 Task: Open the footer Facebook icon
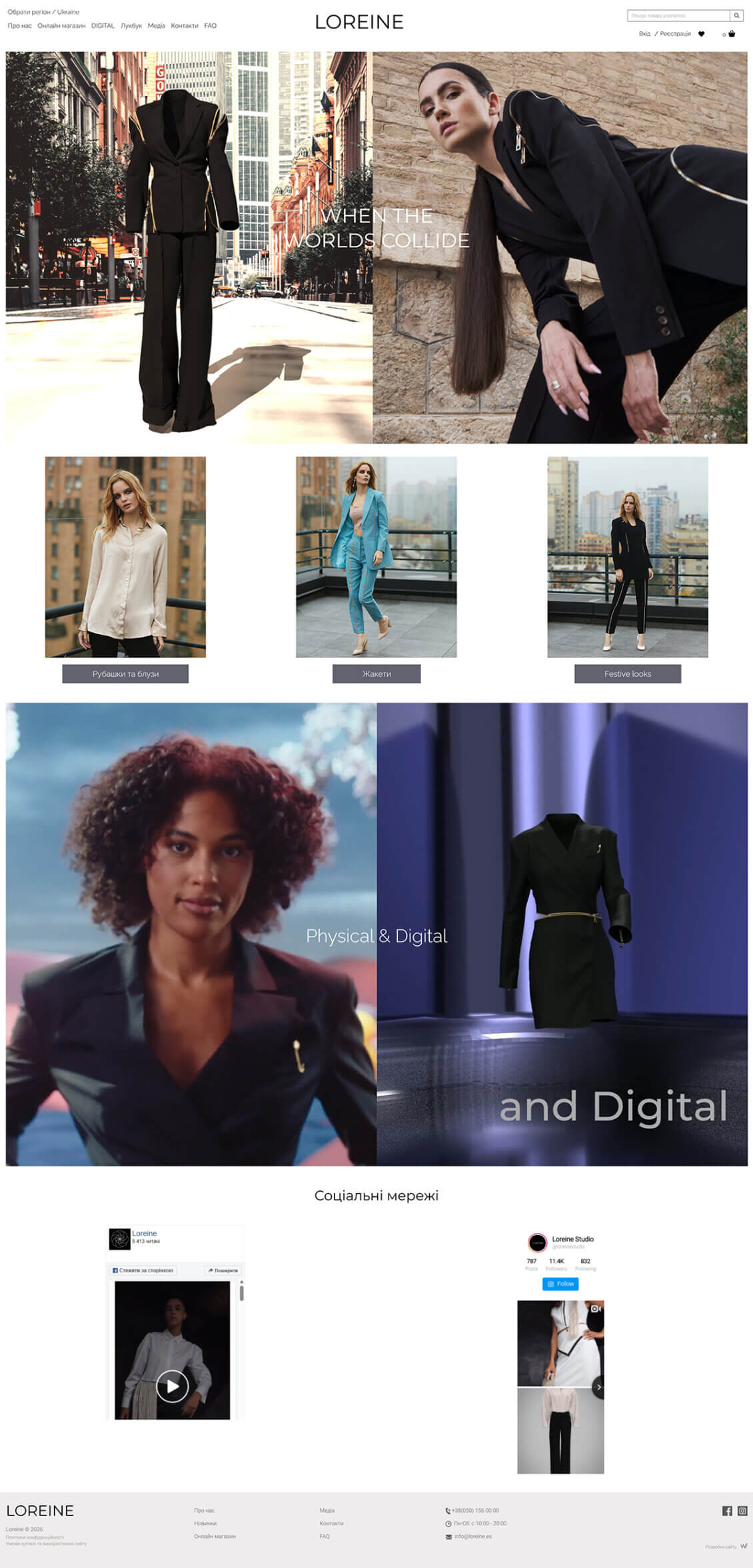coord(727,1511)
